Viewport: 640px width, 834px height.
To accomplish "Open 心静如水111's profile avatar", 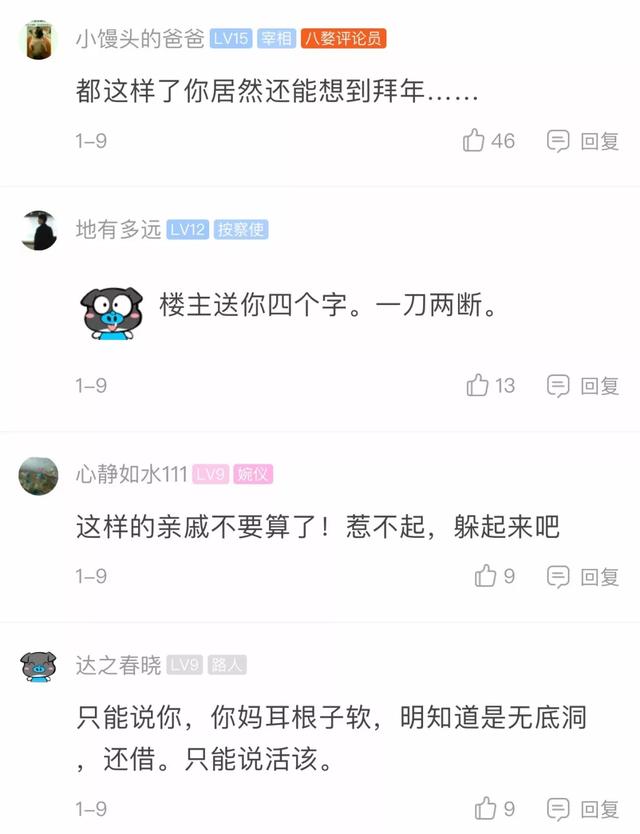I will 39,476.
